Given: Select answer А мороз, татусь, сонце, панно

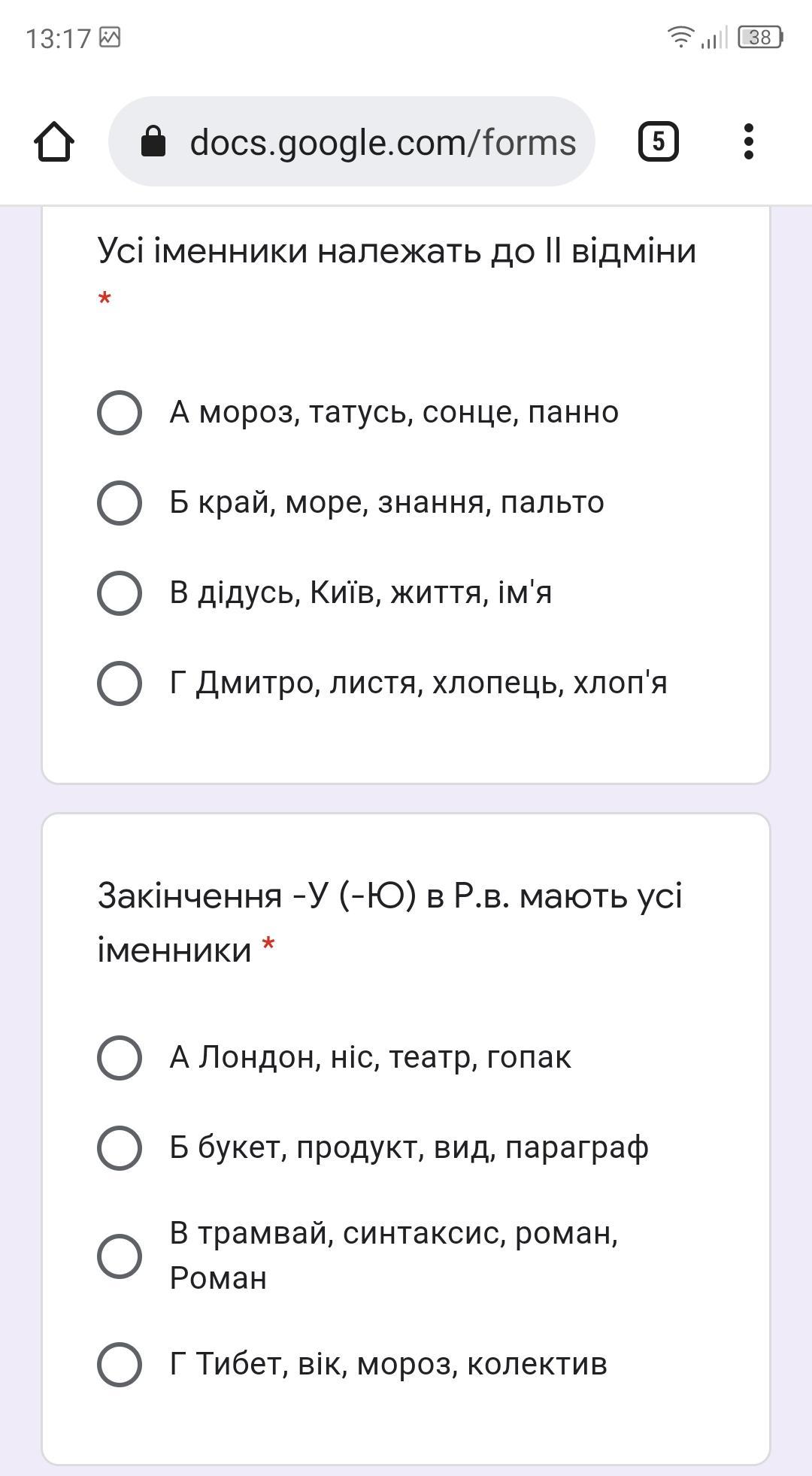Looking at the screenshot, I should tap(120, 413).
